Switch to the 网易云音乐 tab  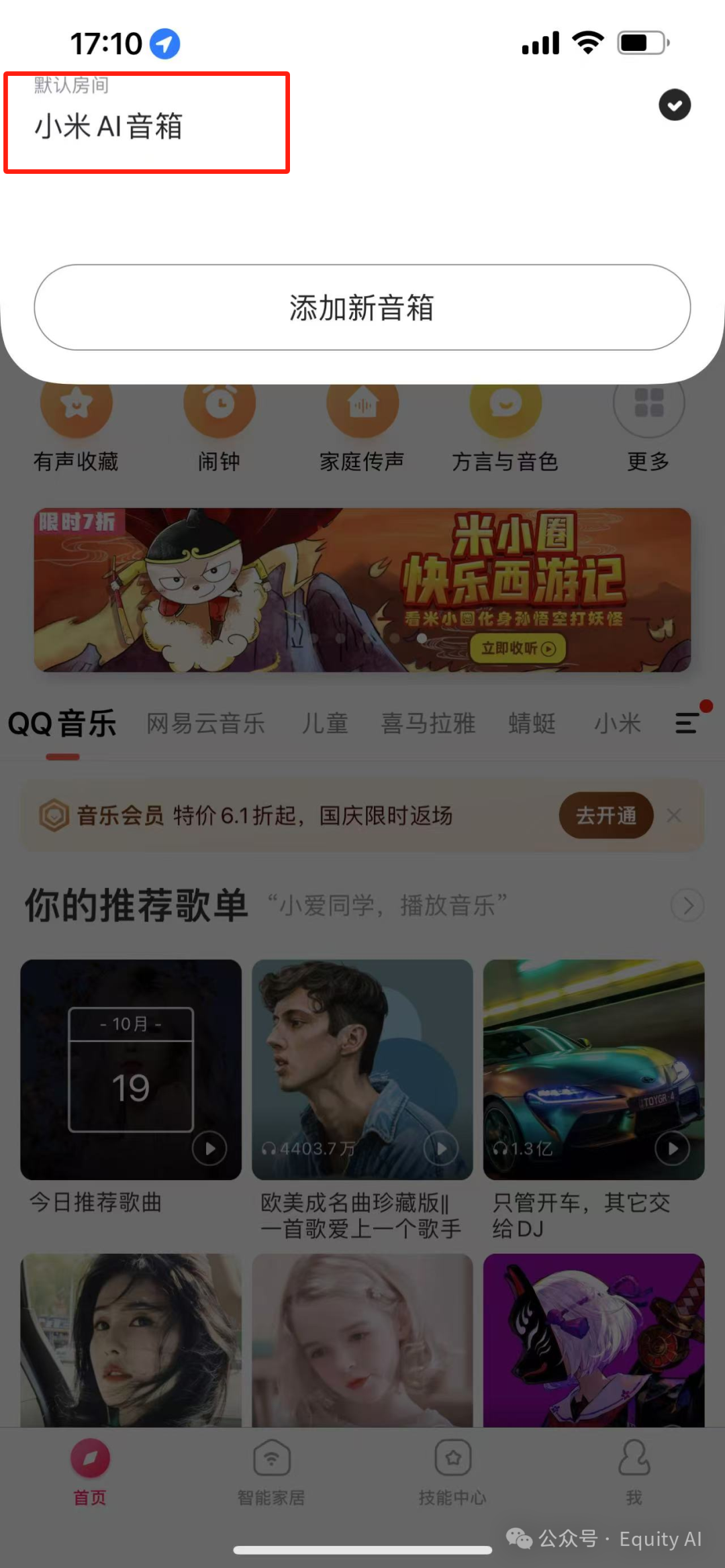click(205, 724)
